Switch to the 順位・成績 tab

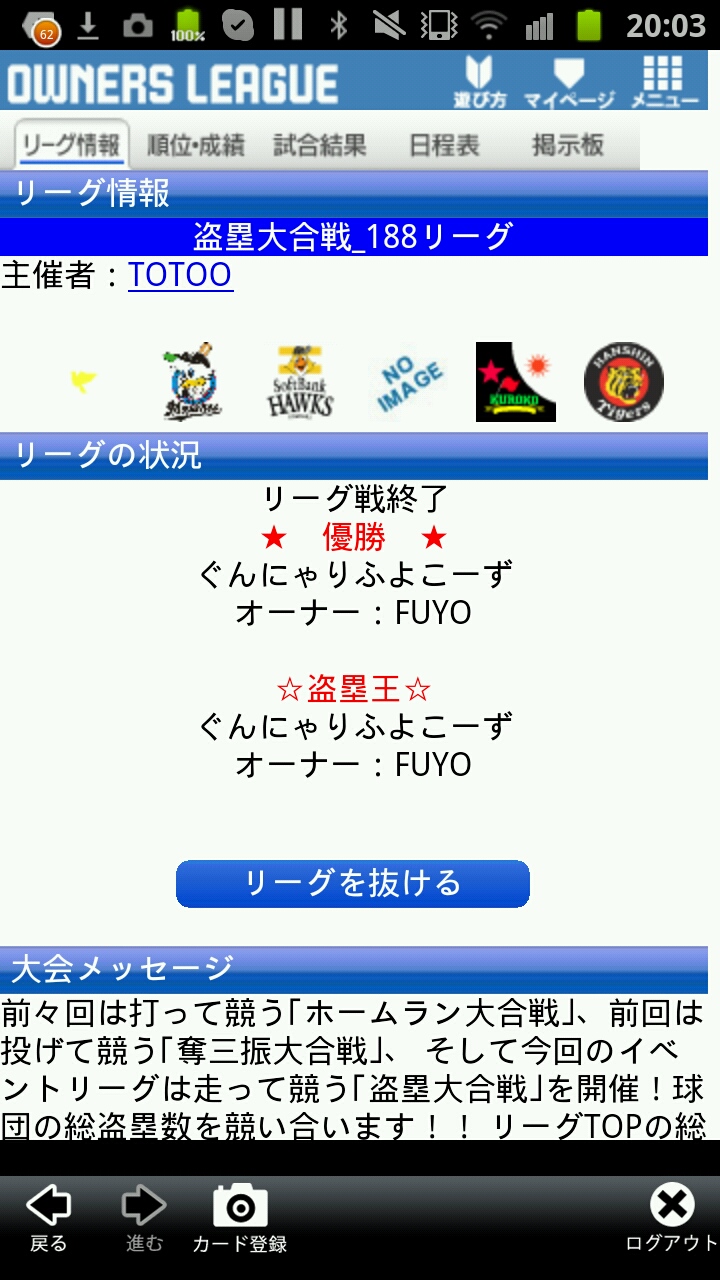pos(195,145)
